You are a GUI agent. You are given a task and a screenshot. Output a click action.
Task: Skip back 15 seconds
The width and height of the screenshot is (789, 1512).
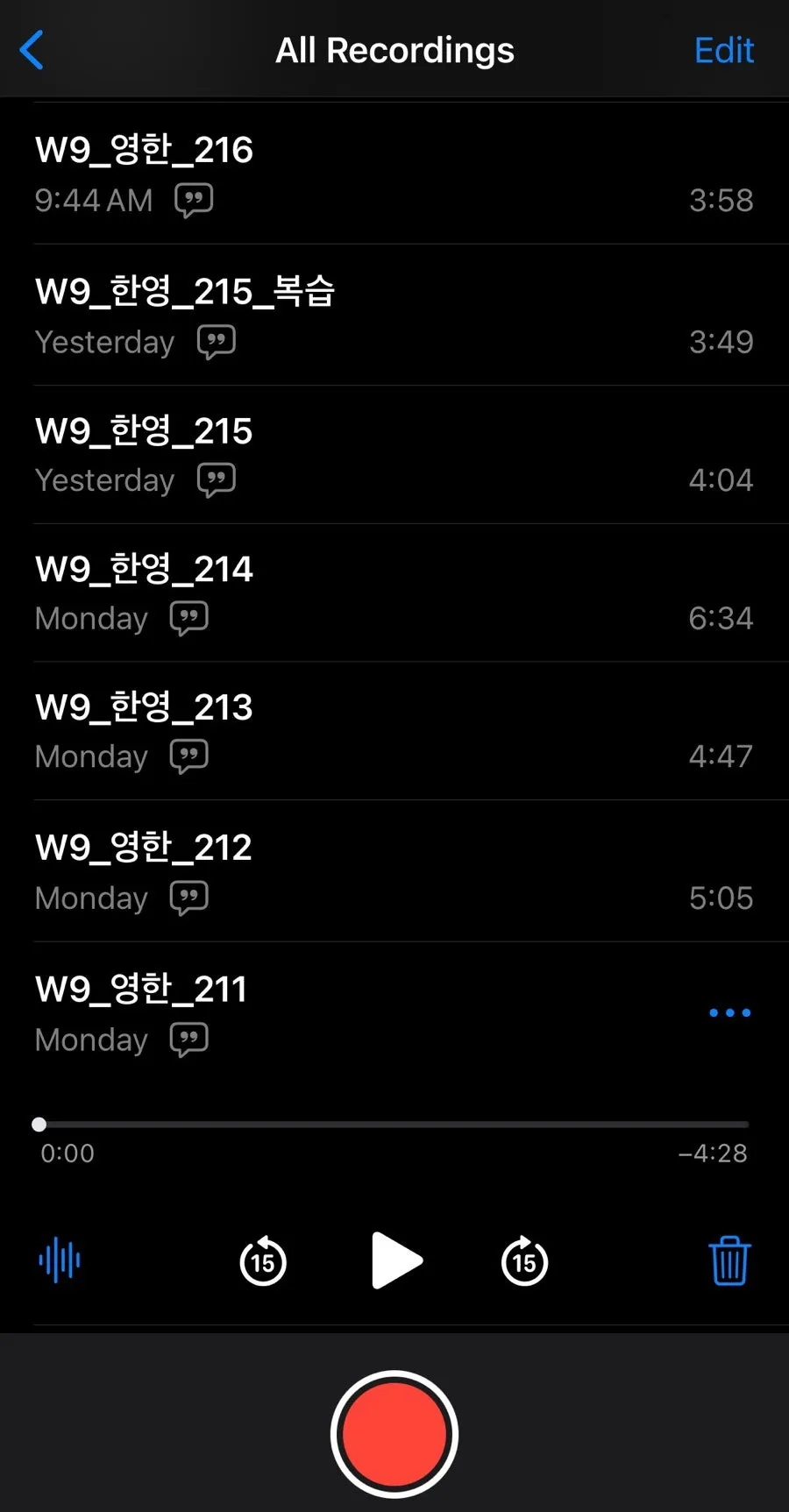(x=263, y=1260)
